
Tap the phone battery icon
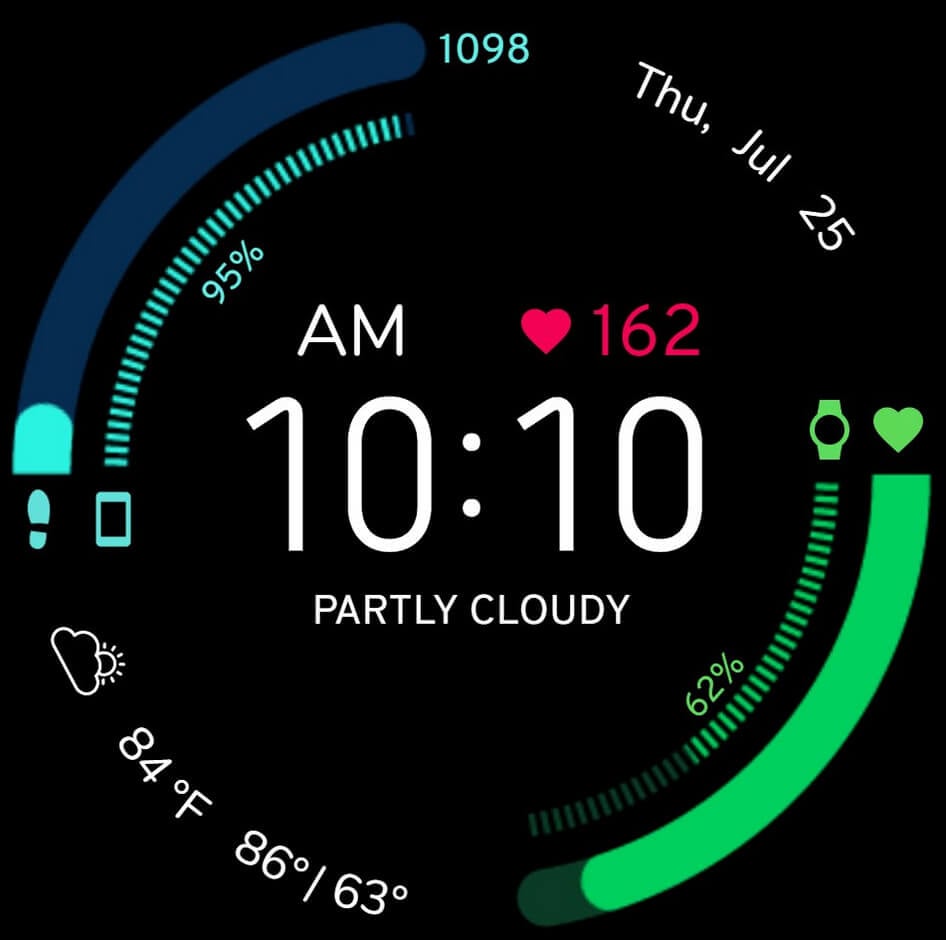point(113,520)
